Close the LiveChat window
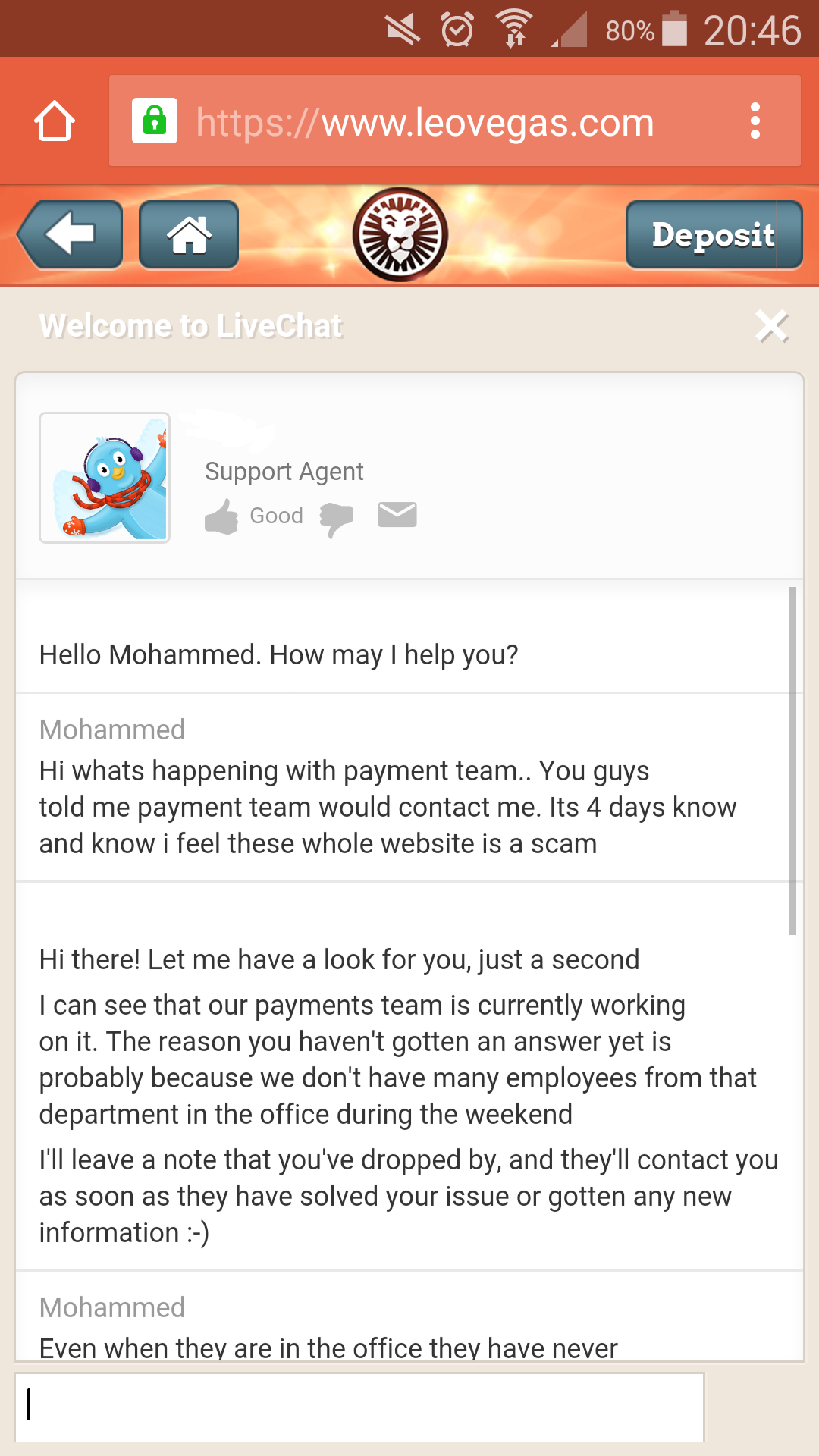819x1456 pixels. point(772,327)
